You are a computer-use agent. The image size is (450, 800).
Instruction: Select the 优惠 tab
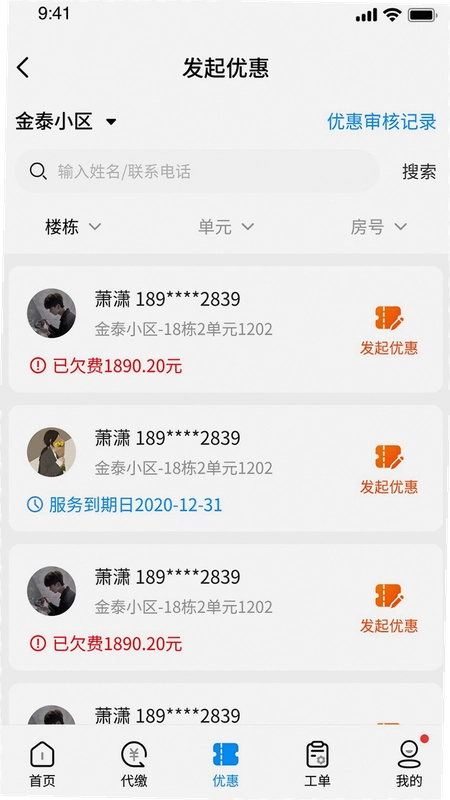point(226,764)
